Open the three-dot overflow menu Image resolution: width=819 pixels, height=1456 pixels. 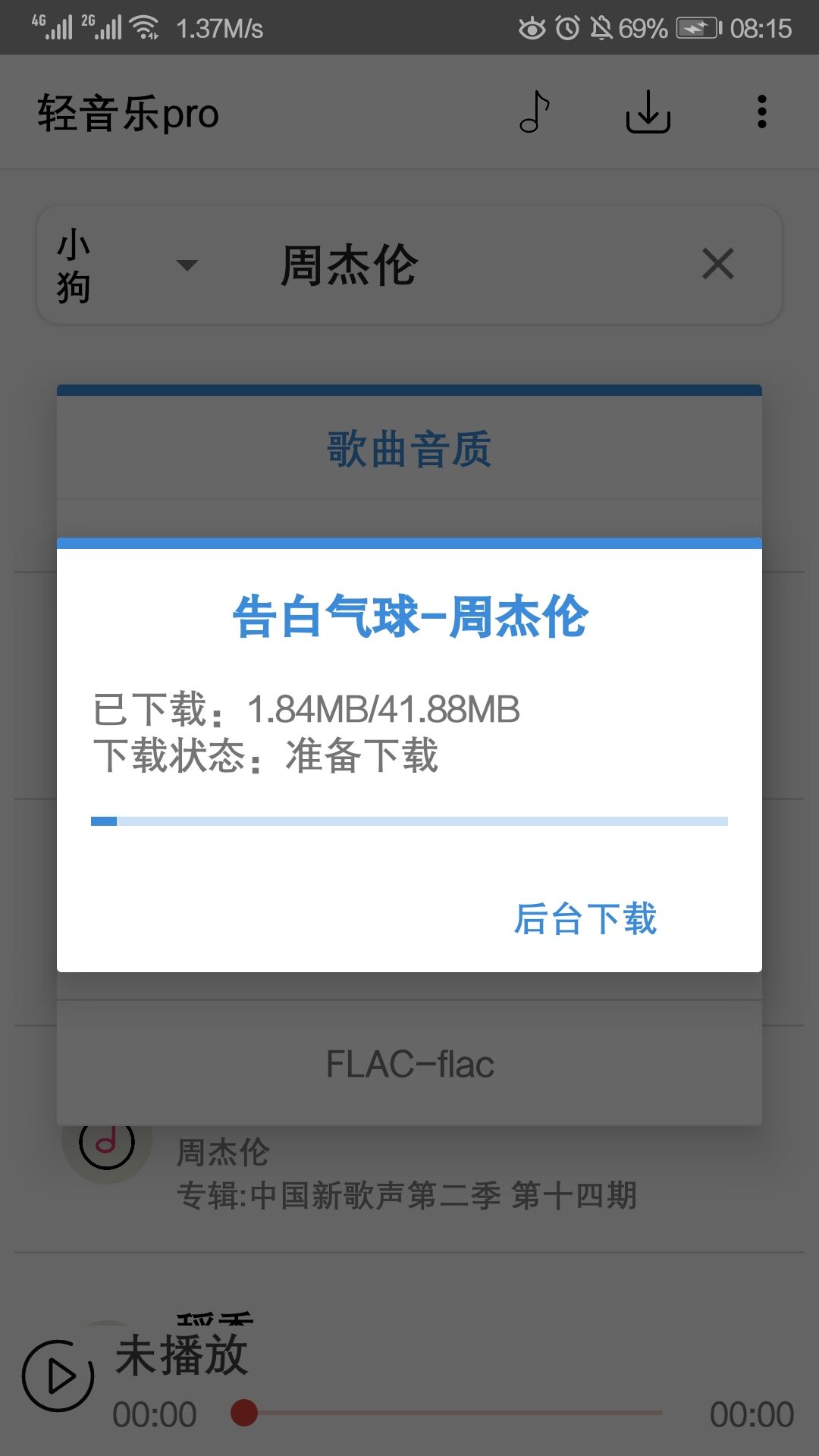point(762,112)
